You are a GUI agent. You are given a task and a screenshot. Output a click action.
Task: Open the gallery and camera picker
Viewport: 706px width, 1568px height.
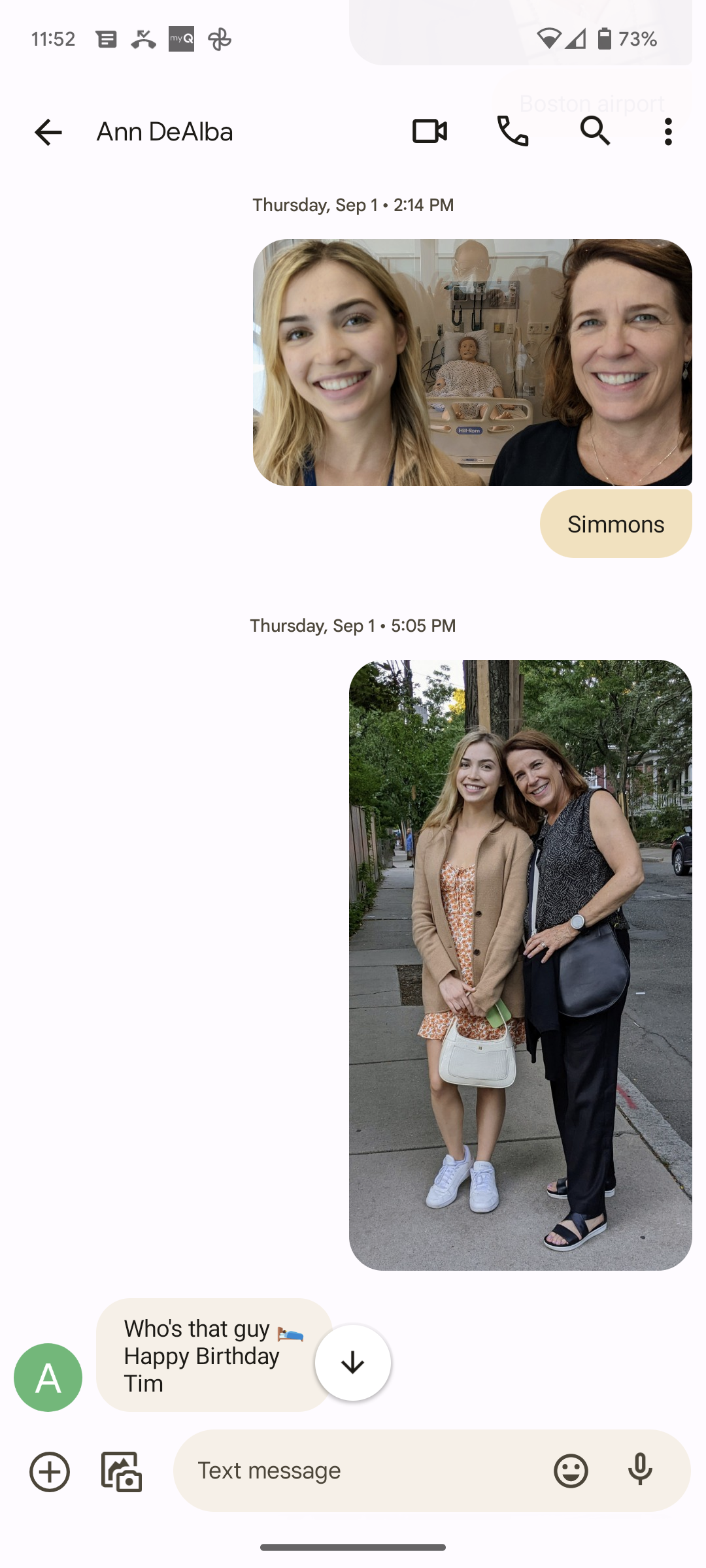[122, 1471]
